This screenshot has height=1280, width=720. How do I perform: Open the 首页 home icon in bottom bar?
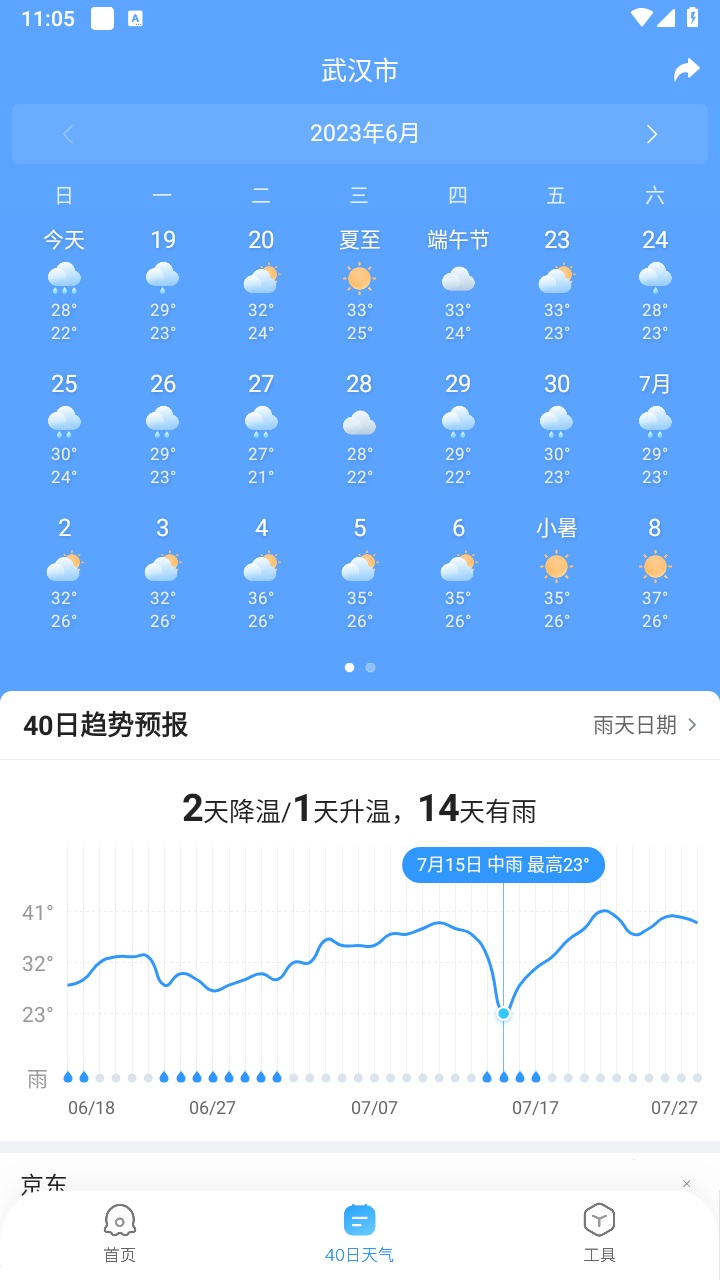coord(120,1220)
